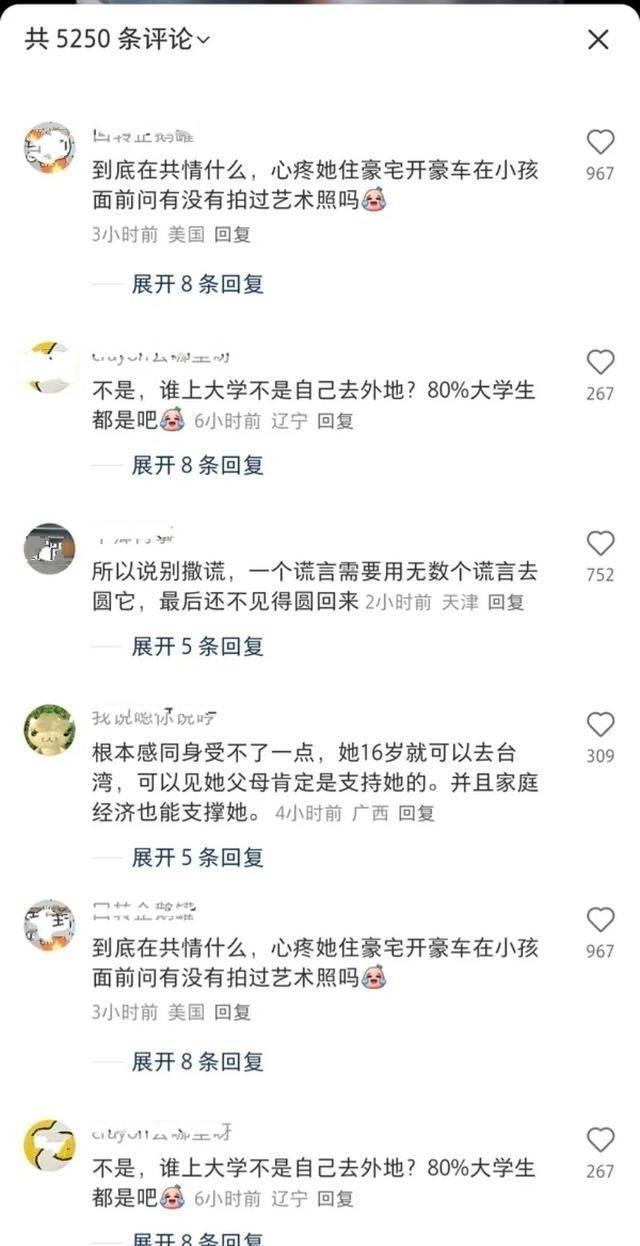This screenshot has width=640, height=1246.
Task: Reply to the 天津 comment about lies
Action: coord(507,603)
